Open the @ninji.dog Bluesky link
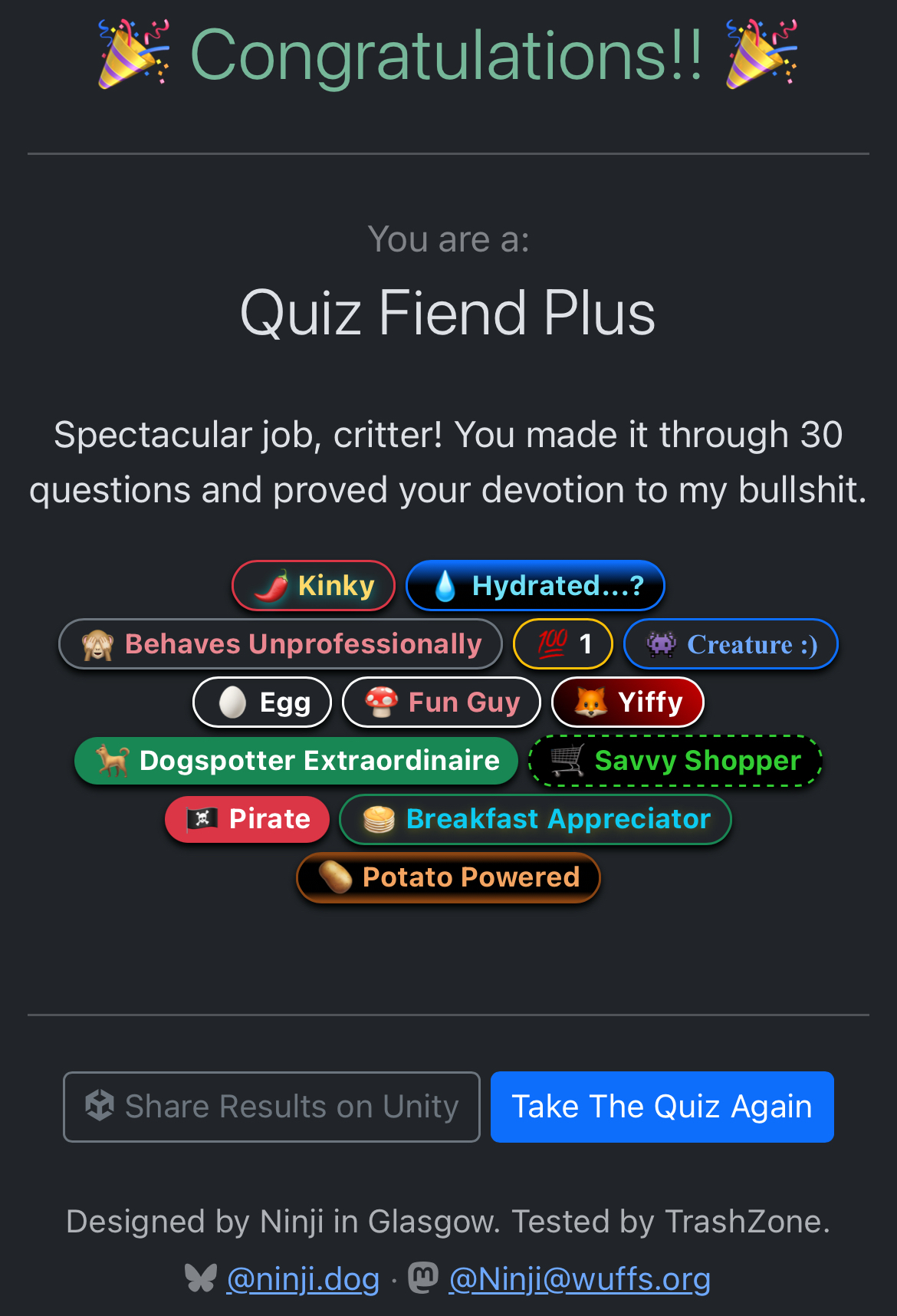The width and height of the screenshot is (897, 1316). 303,1279
